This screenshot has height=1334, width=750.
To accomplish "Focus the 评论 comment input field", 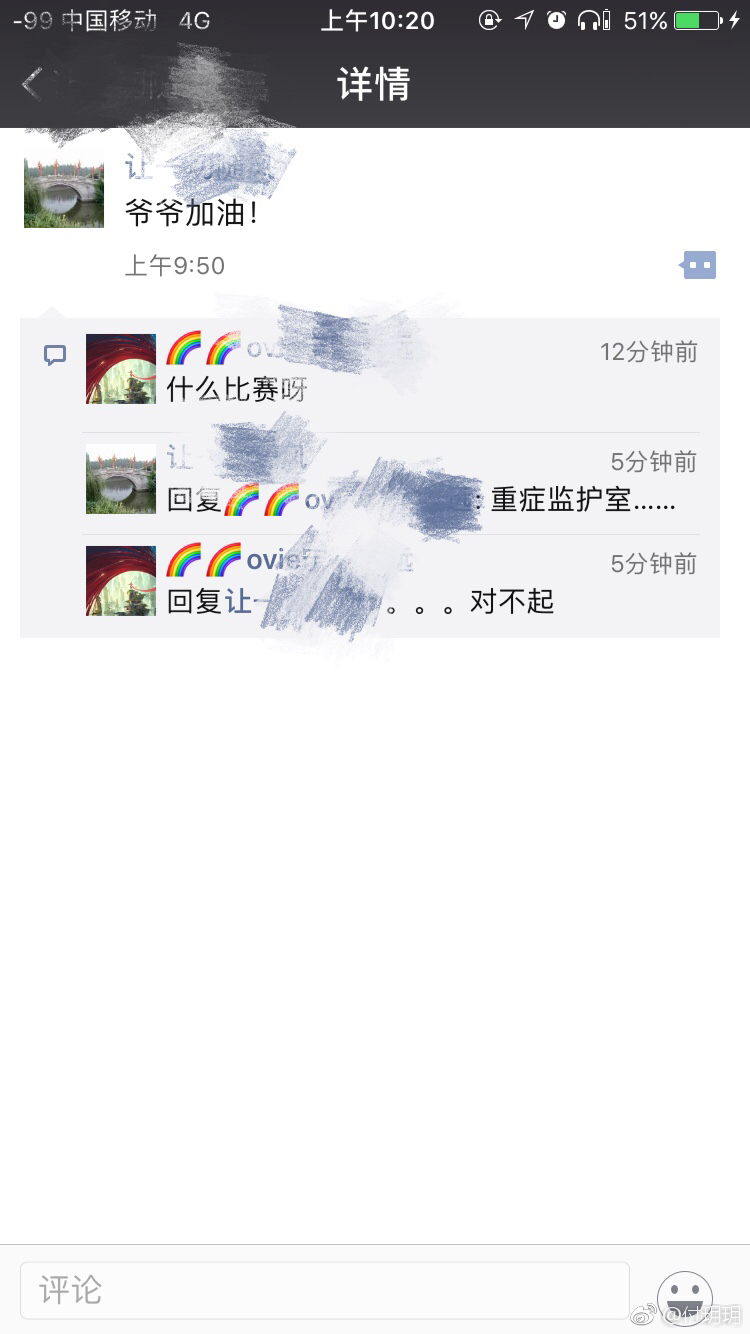I will 325,1290.
